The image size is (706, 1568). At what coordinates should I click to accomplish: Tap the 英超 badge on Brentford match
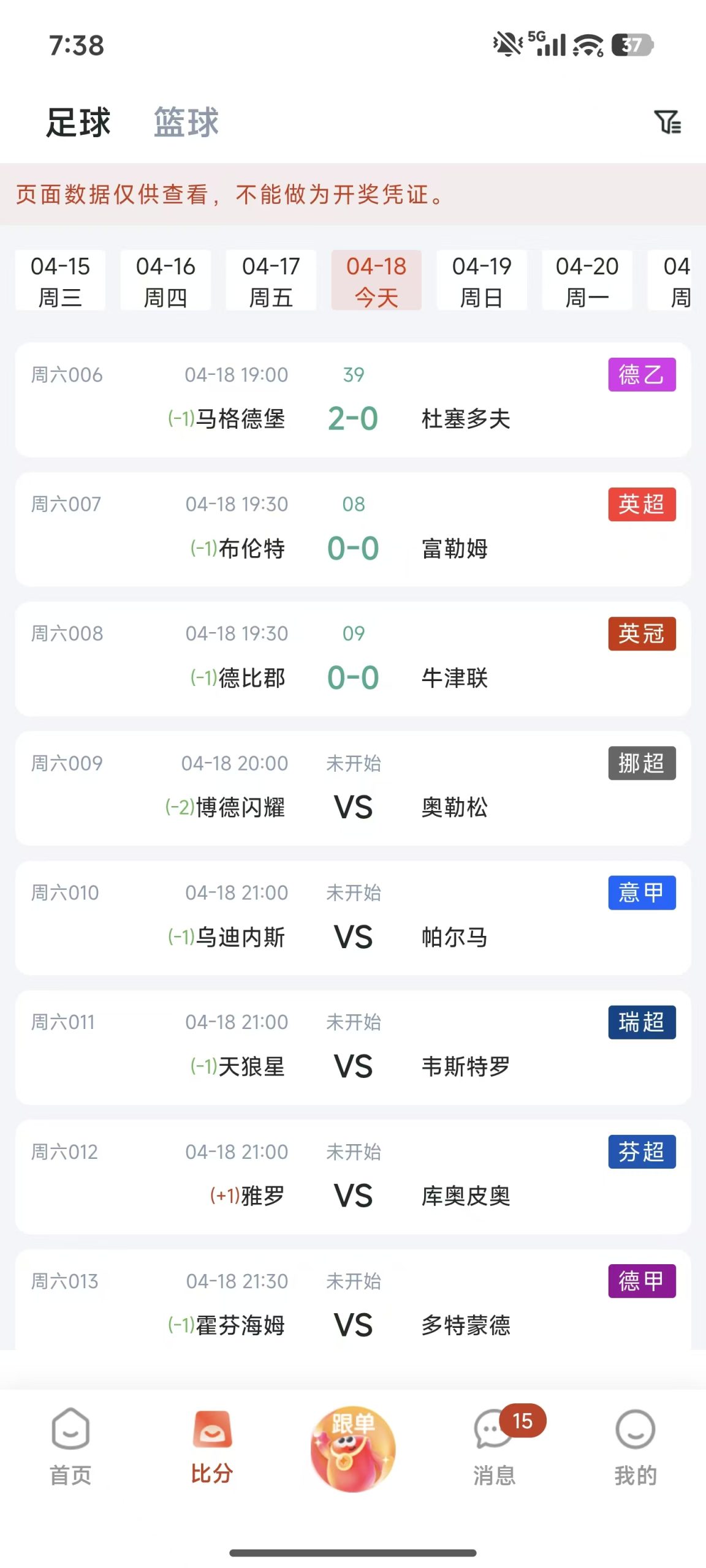[x=641, y=505]
